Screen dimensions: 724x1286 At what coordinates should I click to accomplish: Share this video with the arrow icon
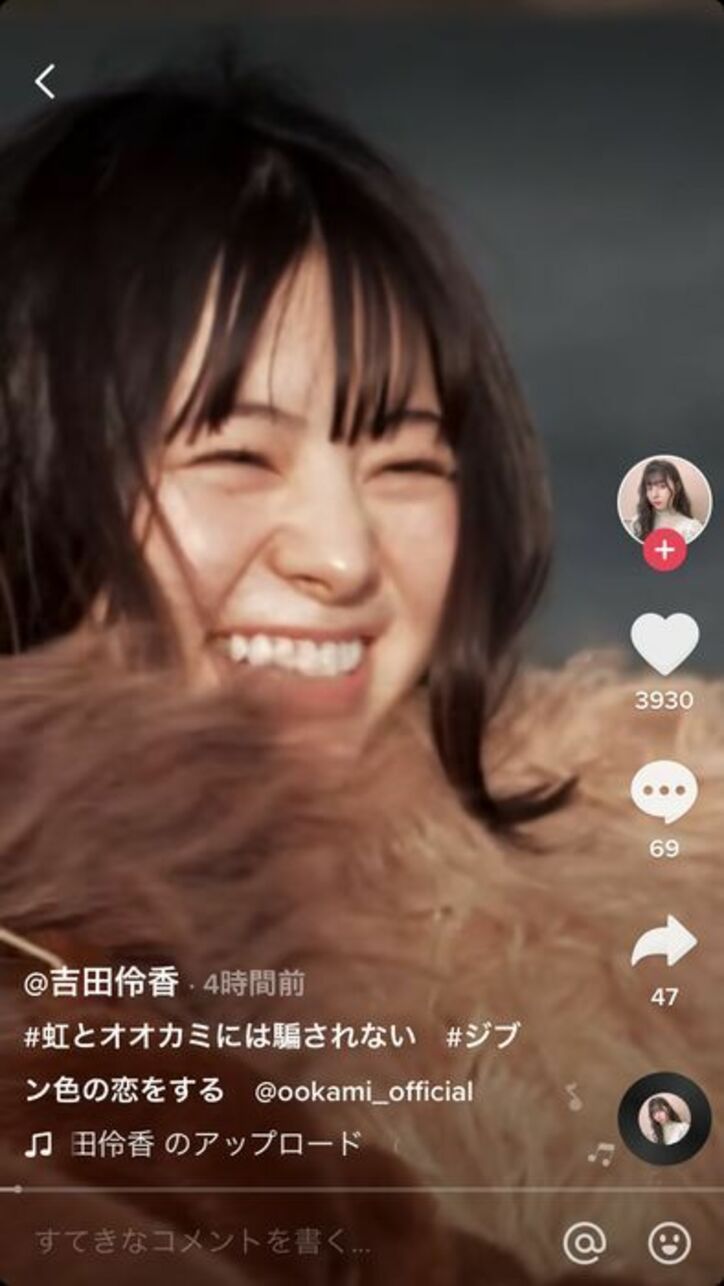(x=664, y=942)
